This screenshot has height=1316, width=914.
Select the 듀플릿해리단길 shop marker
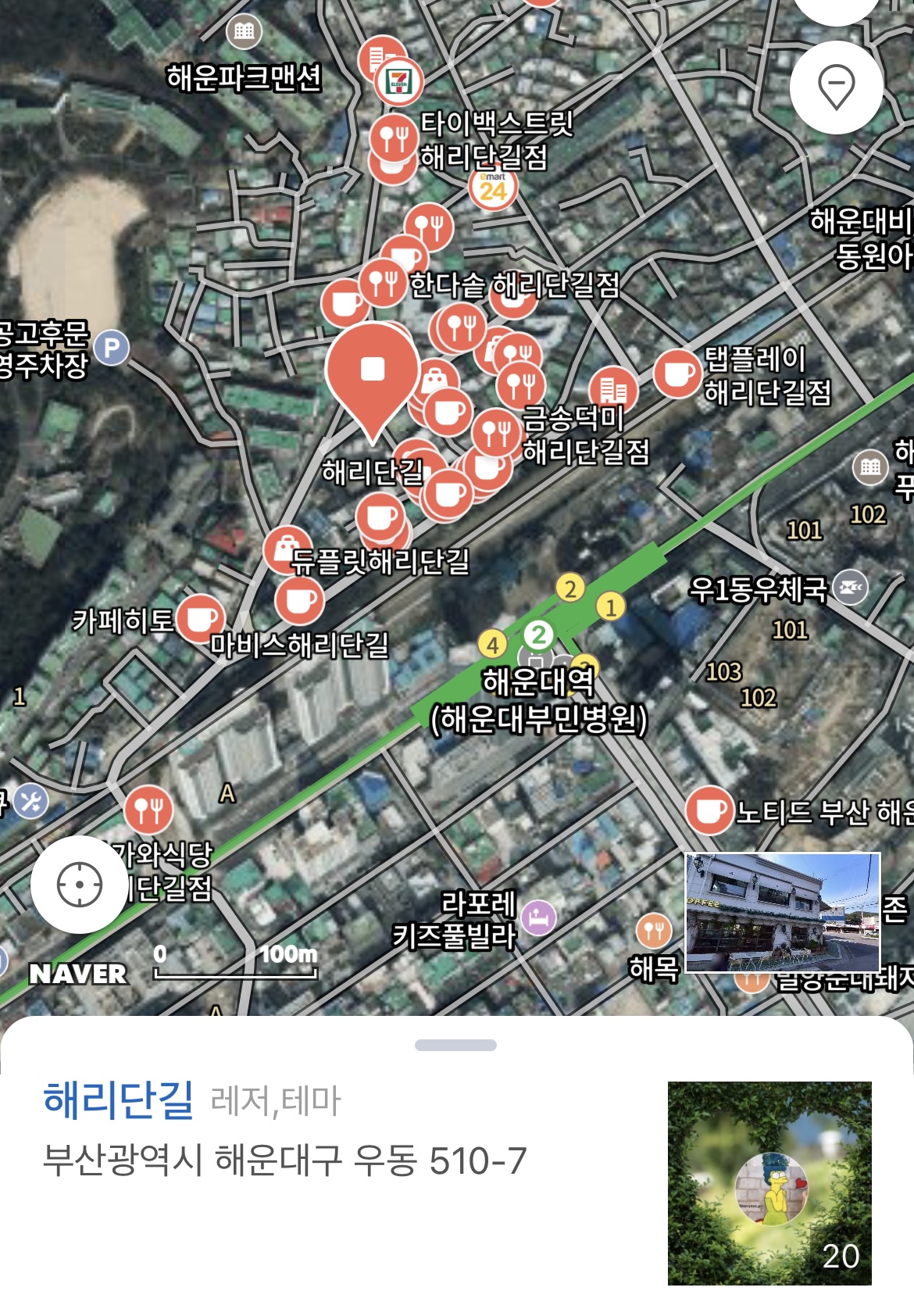[287, 549]
